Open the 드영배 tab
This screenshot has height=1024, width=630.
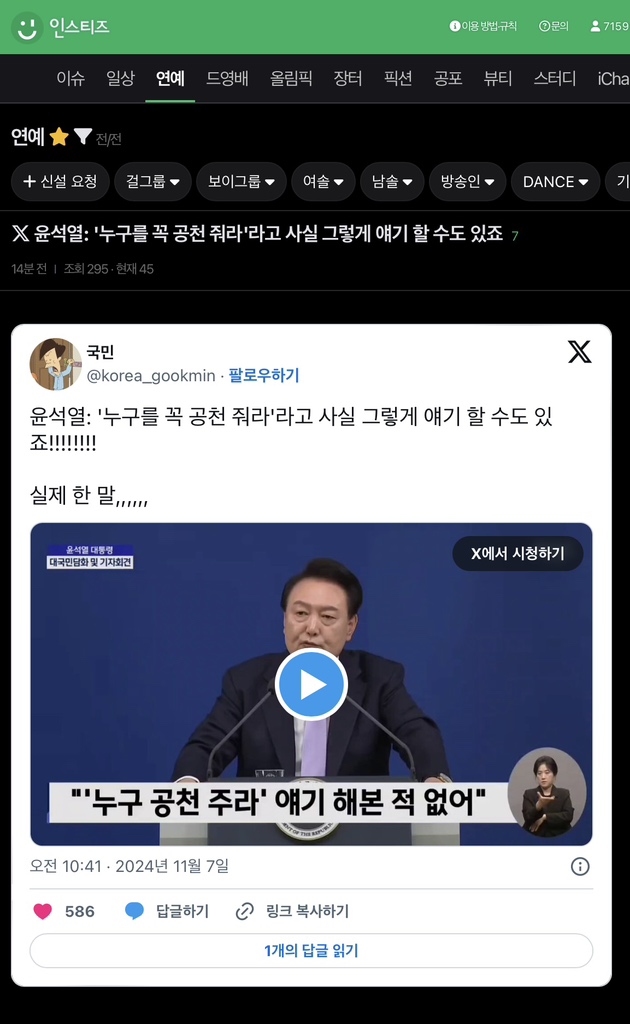(x=227, y=78)
